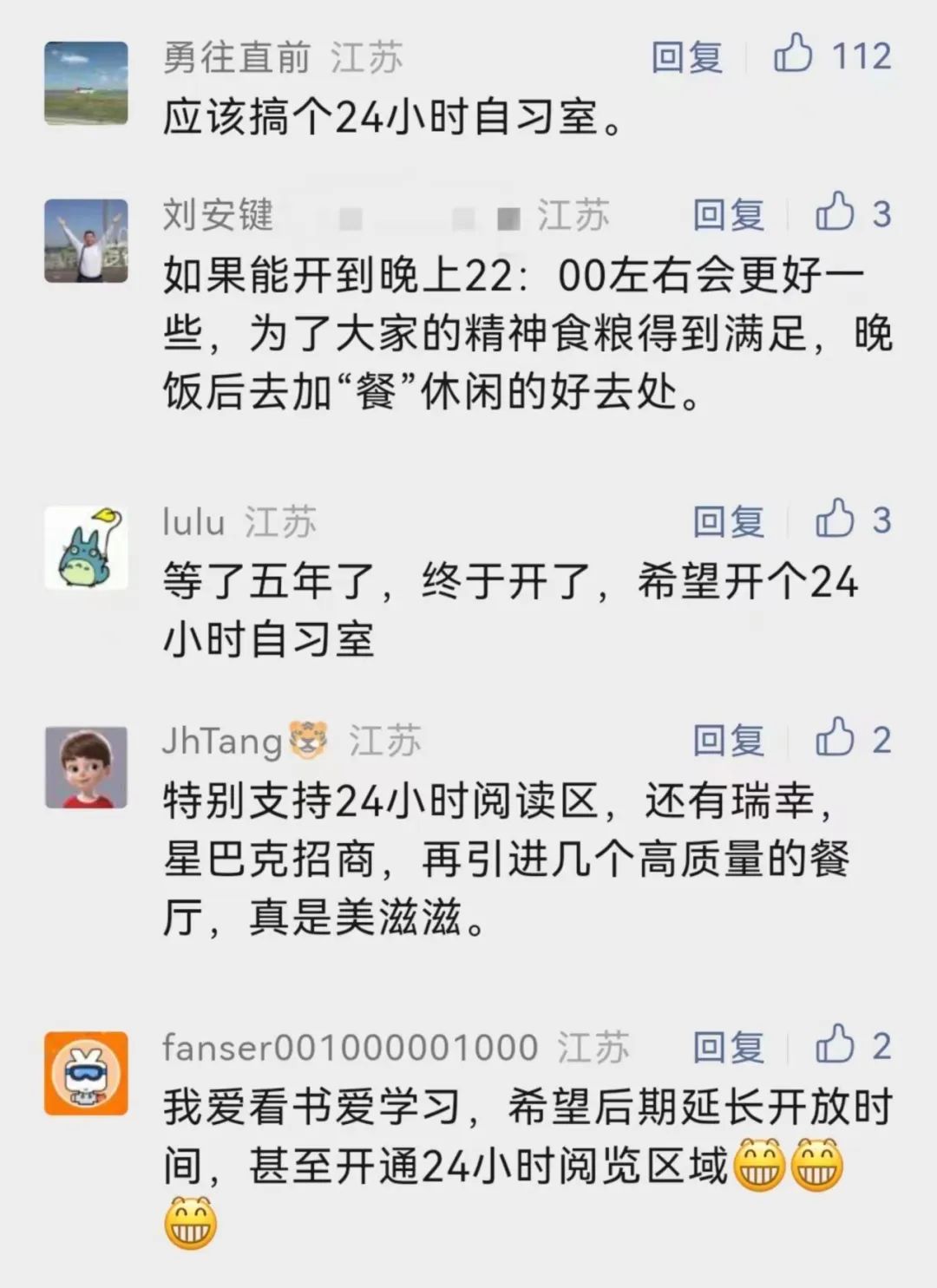The width and height of the screenshot is (937, 1288).
Task: Reply to 刘安键's comment
Action: 728,215
